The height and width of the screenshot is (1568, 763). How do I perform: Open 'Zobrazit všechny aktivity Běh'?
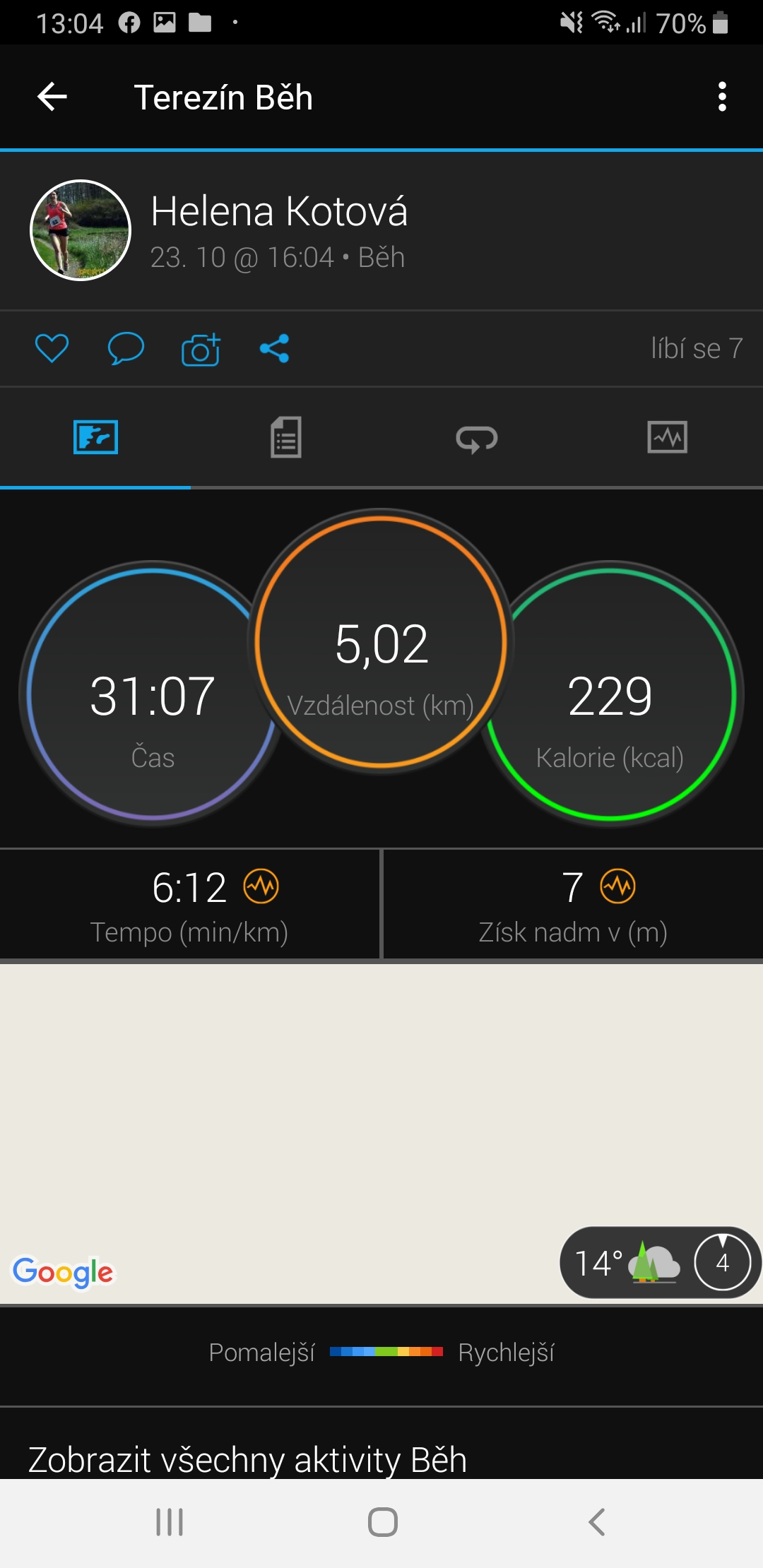point(247,1459)
